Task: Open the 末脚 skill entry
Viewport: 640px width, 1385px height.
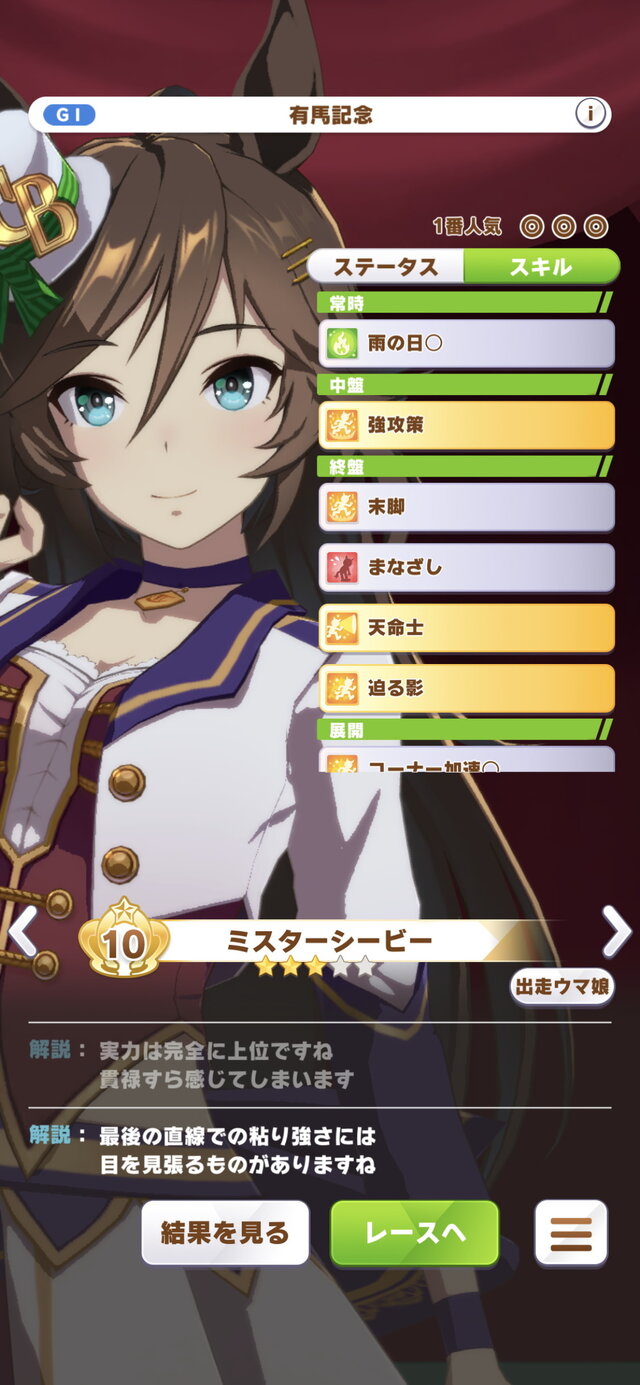Action: (466, 507)
